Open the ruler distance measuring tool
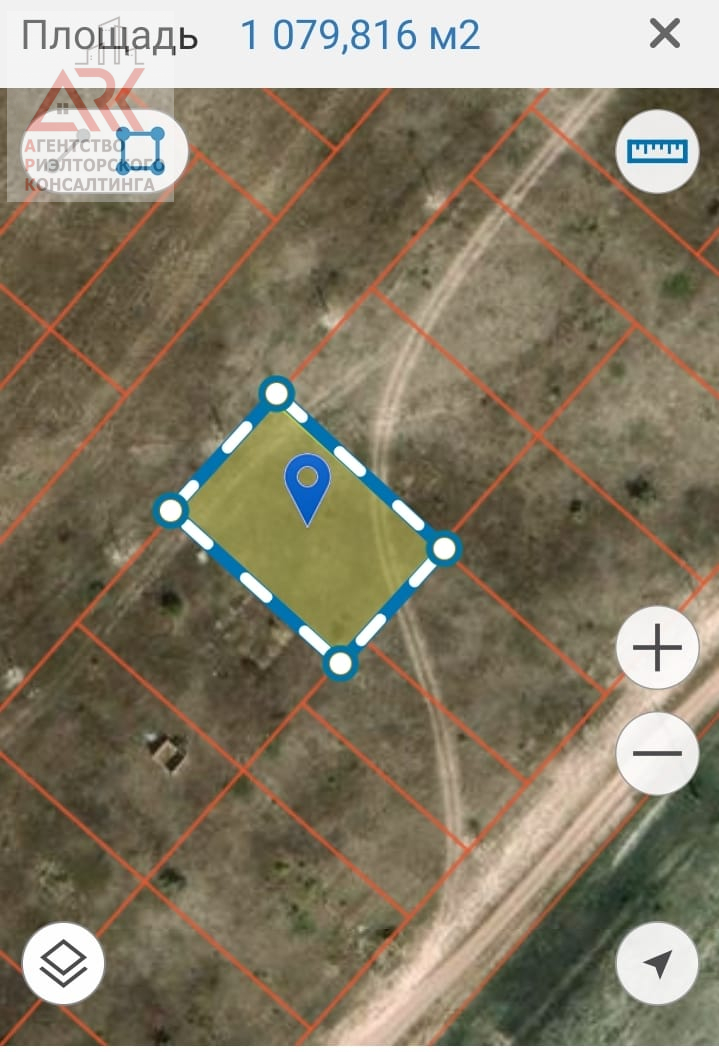Screen dimensions: 719x1052 pos(657,151)
